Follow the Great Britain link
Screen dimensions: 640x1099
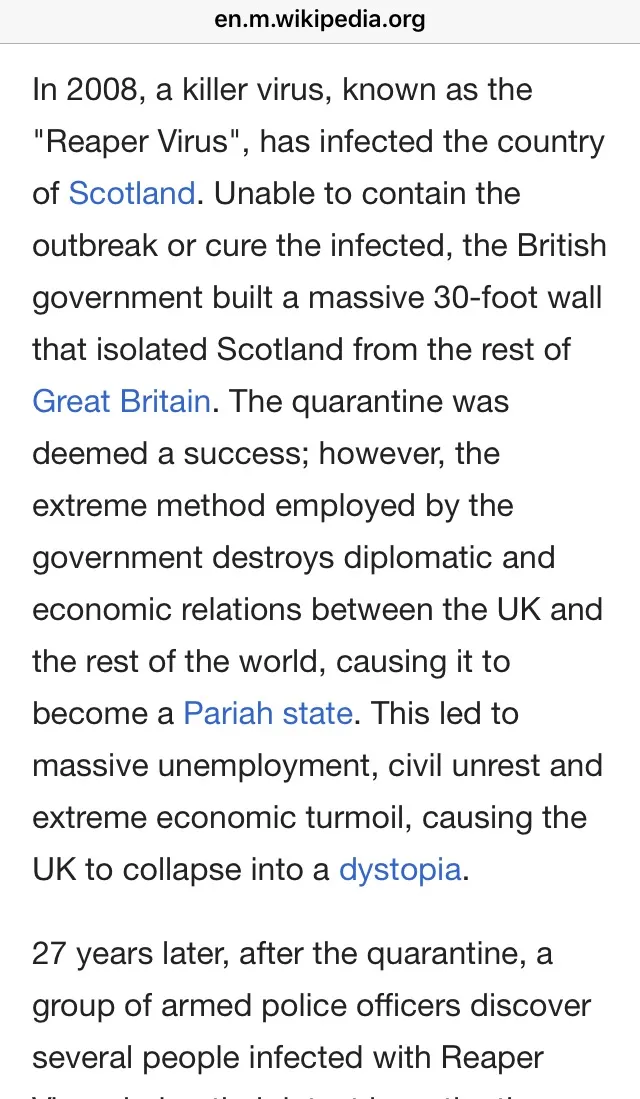pyautogui.click(x=121, y=401)
